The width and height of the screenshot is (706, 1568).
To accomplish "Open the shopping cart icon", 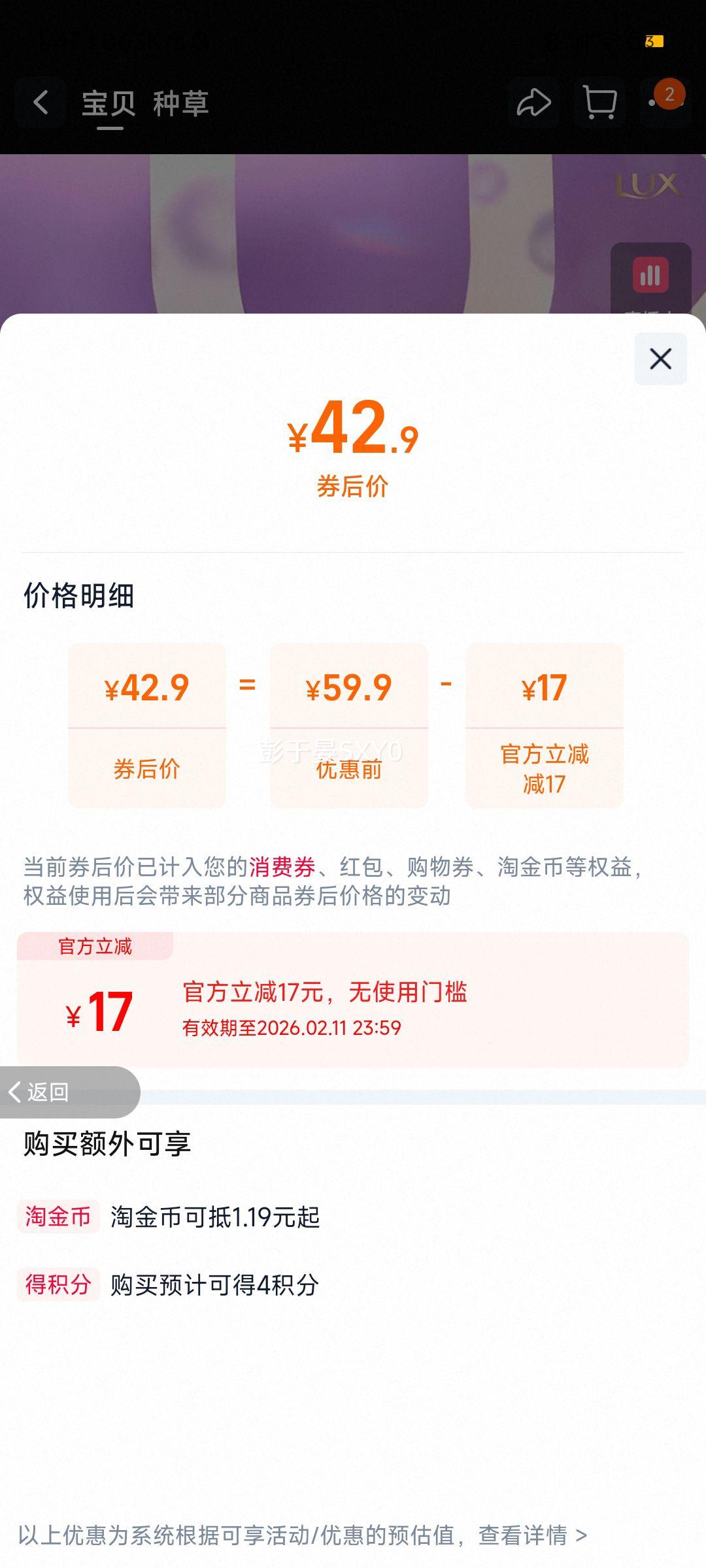I will 599,102.
